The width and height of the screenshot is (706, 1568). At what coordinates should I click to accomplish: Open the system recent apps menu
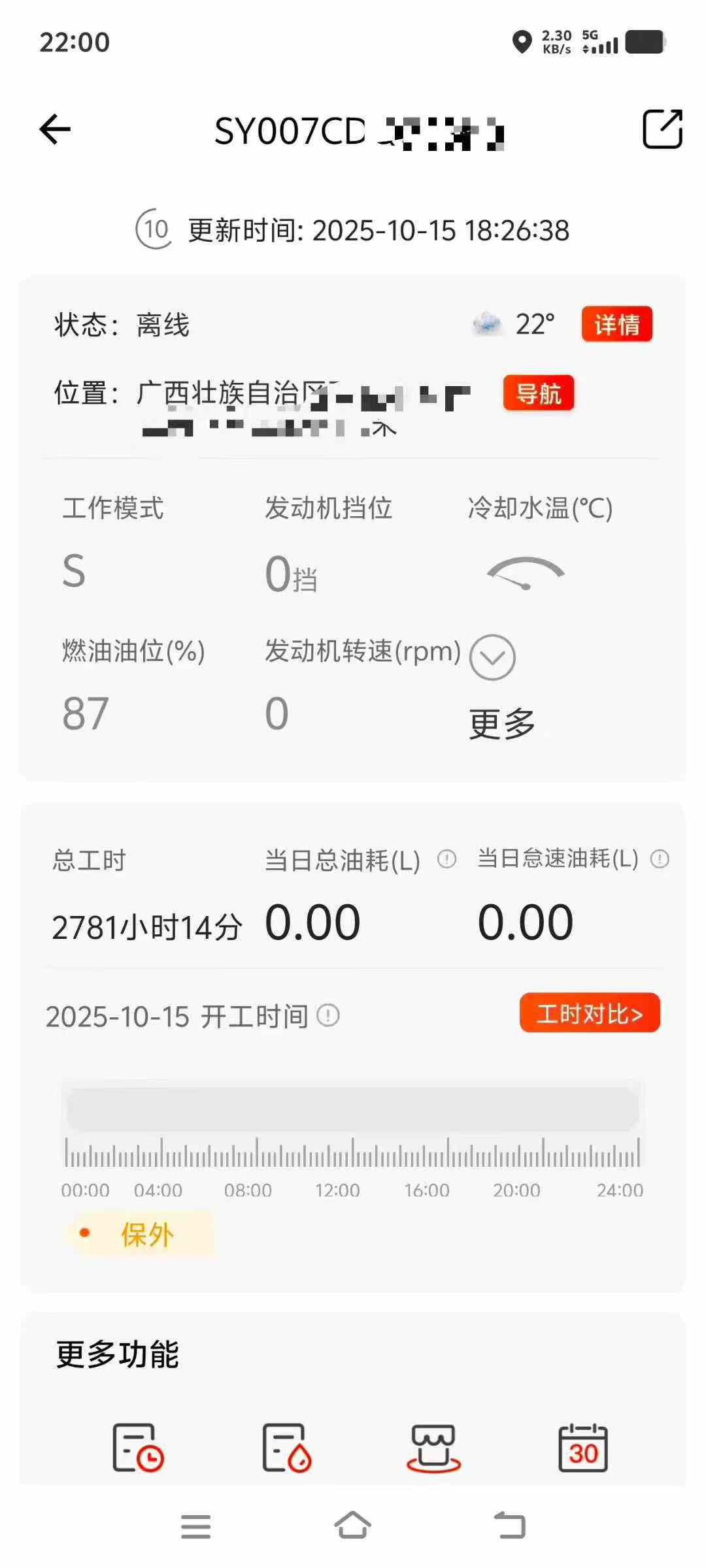[x=195, y=1526]
